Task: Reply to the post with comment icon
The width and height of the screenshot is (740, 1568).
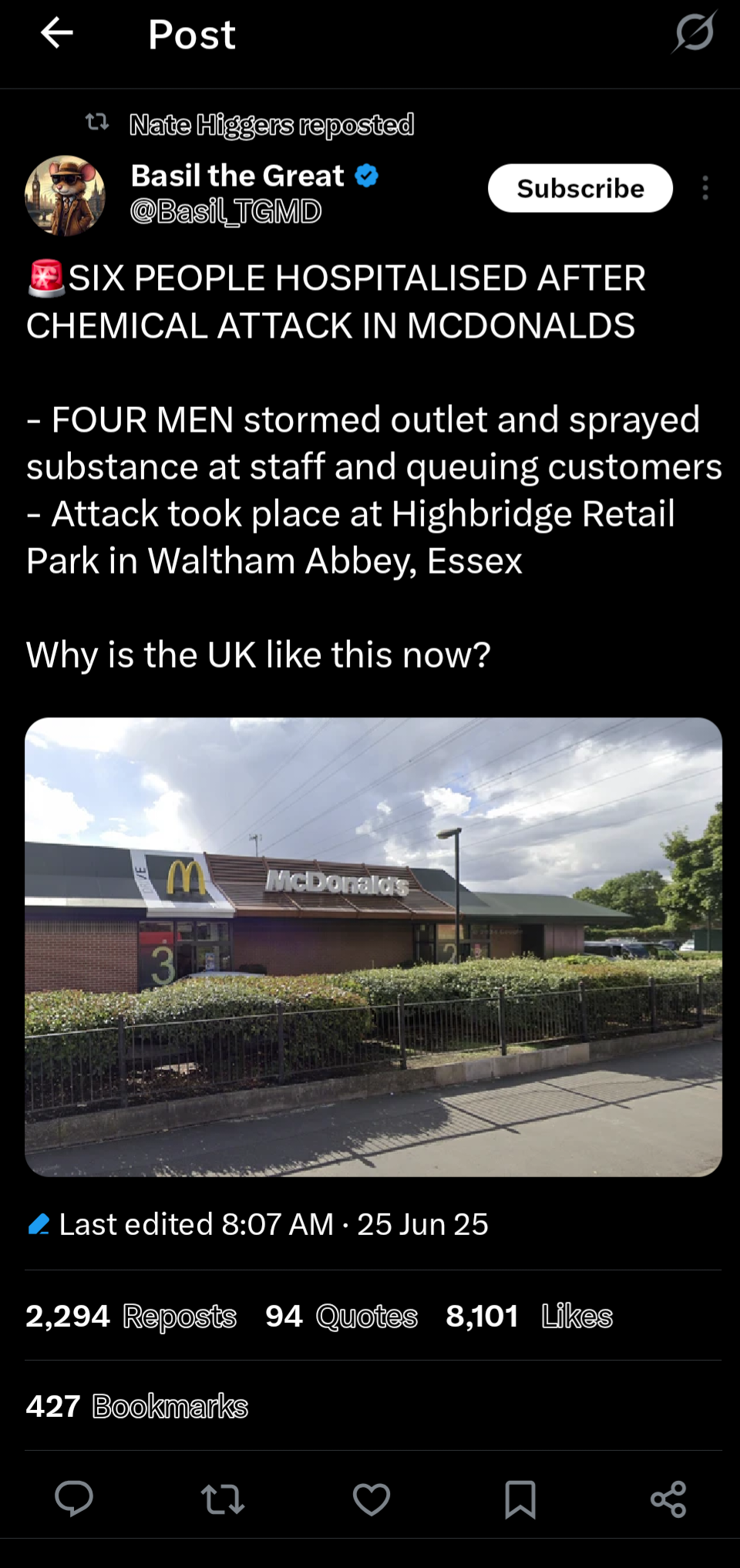Action: click(74, 1499)
